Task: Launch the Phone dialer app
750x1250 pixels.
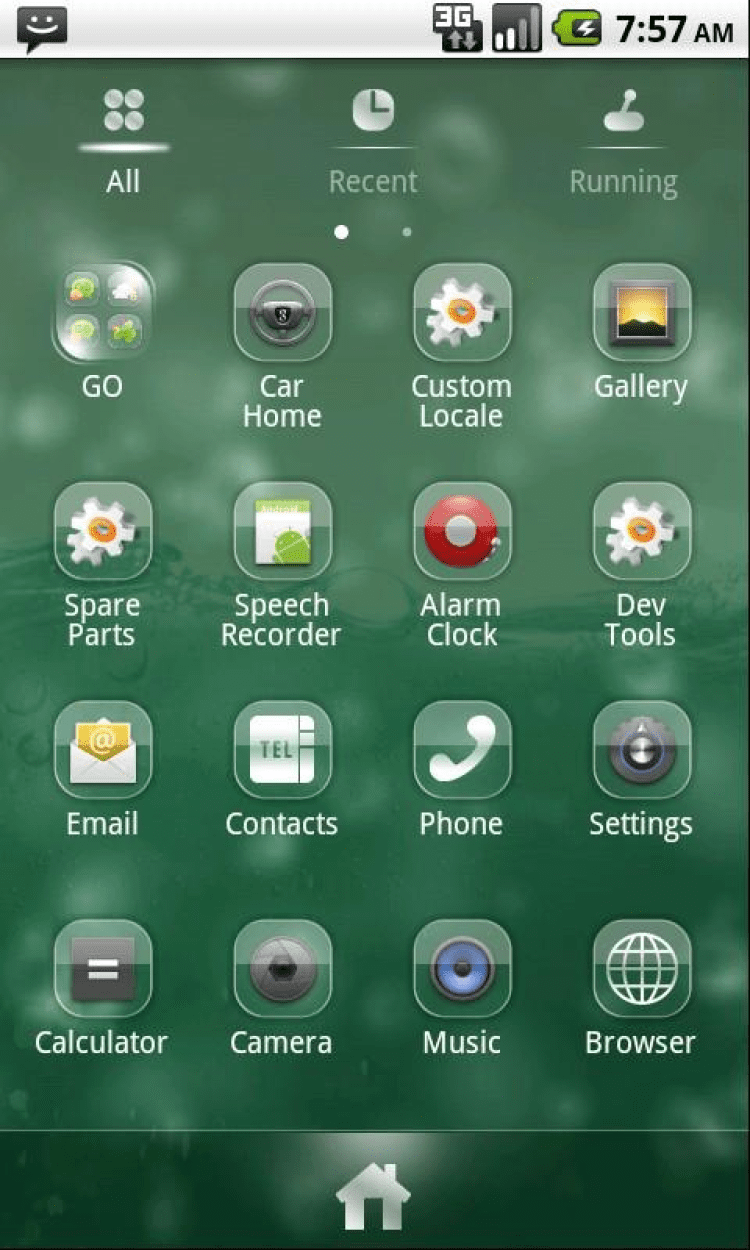Action: pos(461,750)
